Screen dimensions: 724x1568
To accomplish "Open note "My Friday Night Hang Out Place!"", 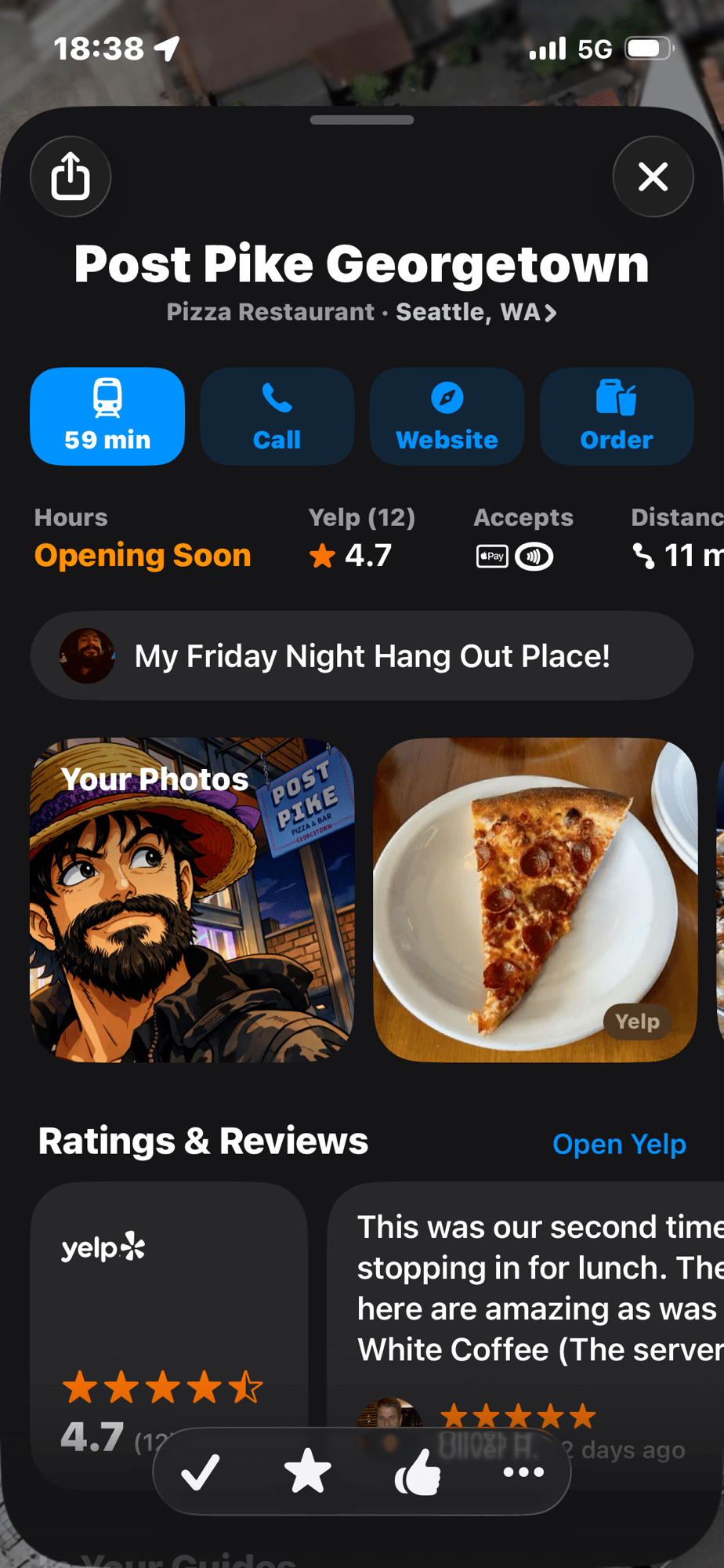I will click(362, 656).
